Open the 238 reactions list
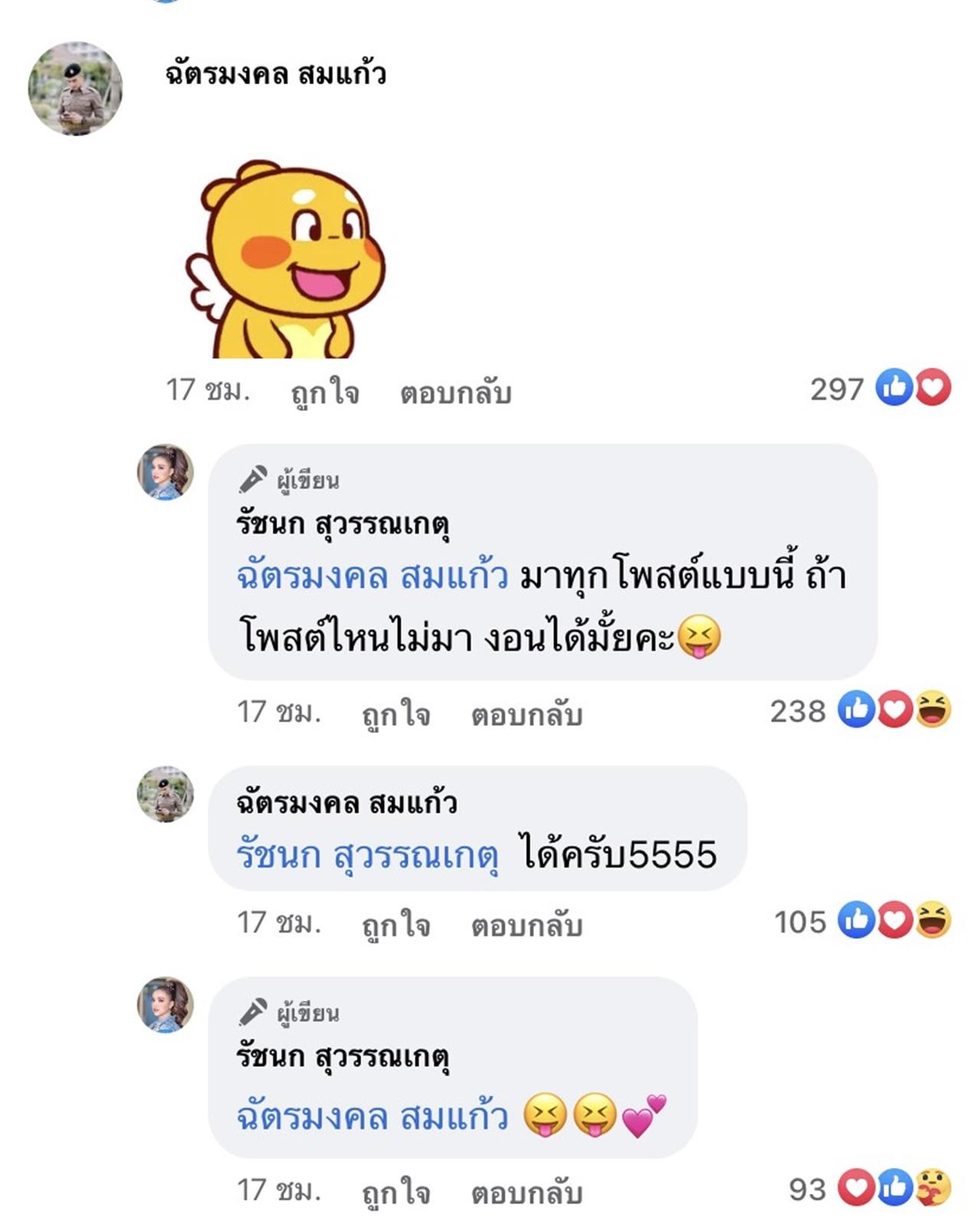Viewport: 980px width, 1230px height. pos(861,711)
